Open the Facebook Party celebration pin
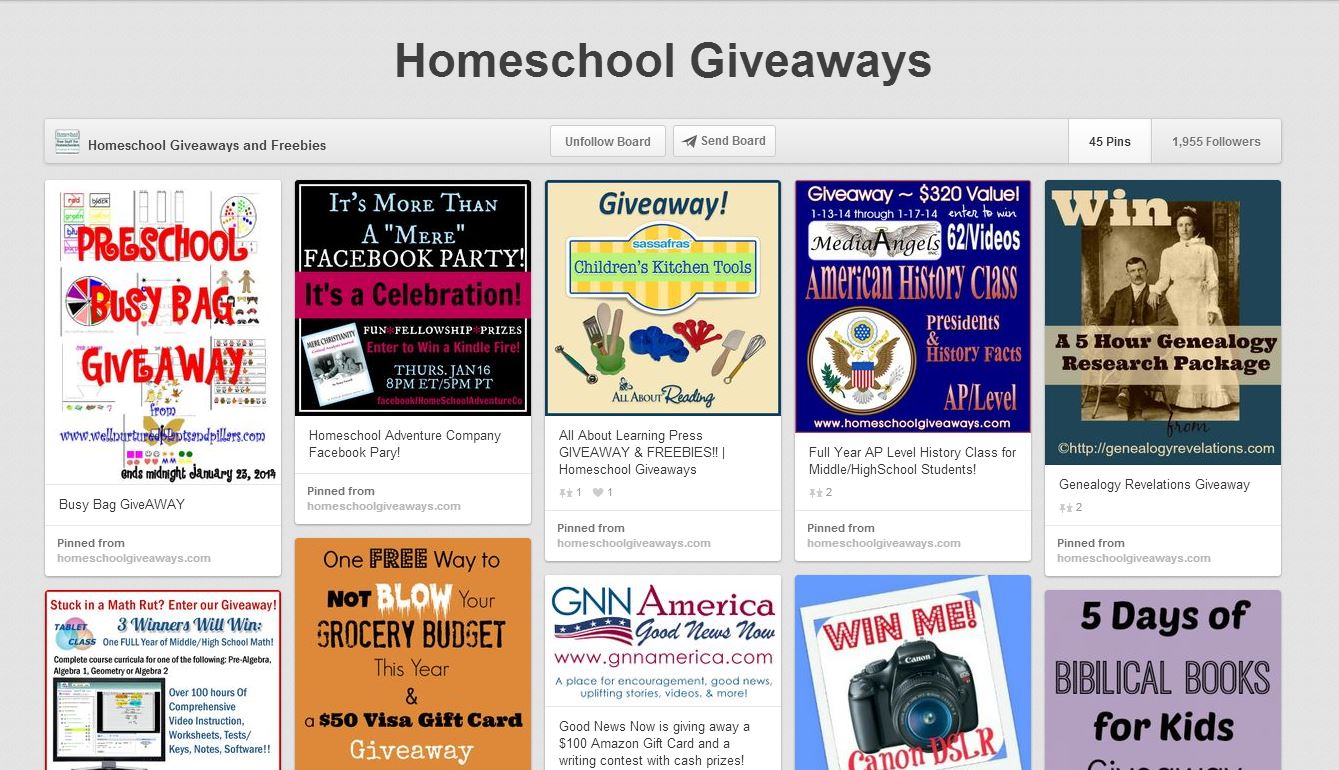Image resolution: width=1339 pixels, height=770 pixels. (412, 297)
